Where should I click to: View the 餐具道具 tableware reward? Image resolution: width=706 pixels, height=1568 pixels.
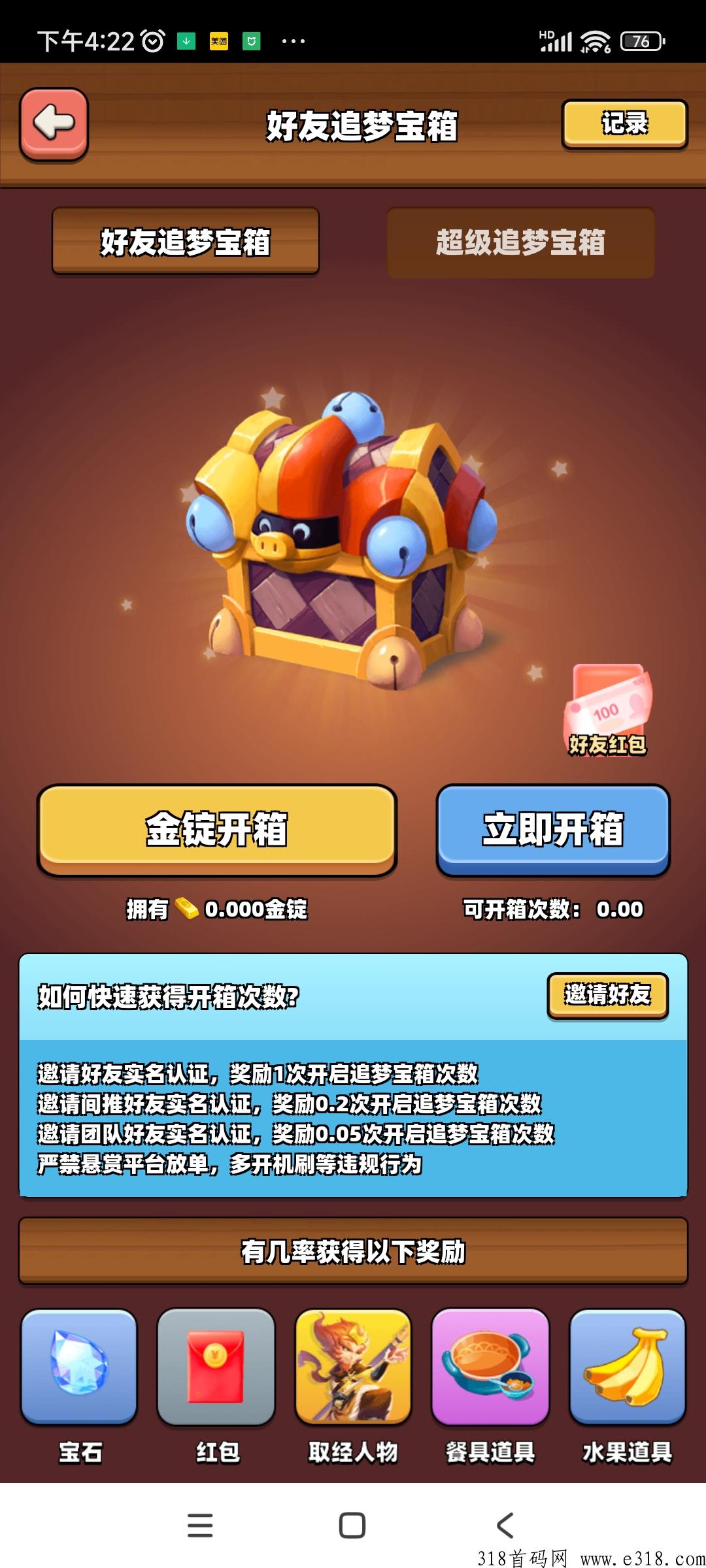[x=490, y=1367]
